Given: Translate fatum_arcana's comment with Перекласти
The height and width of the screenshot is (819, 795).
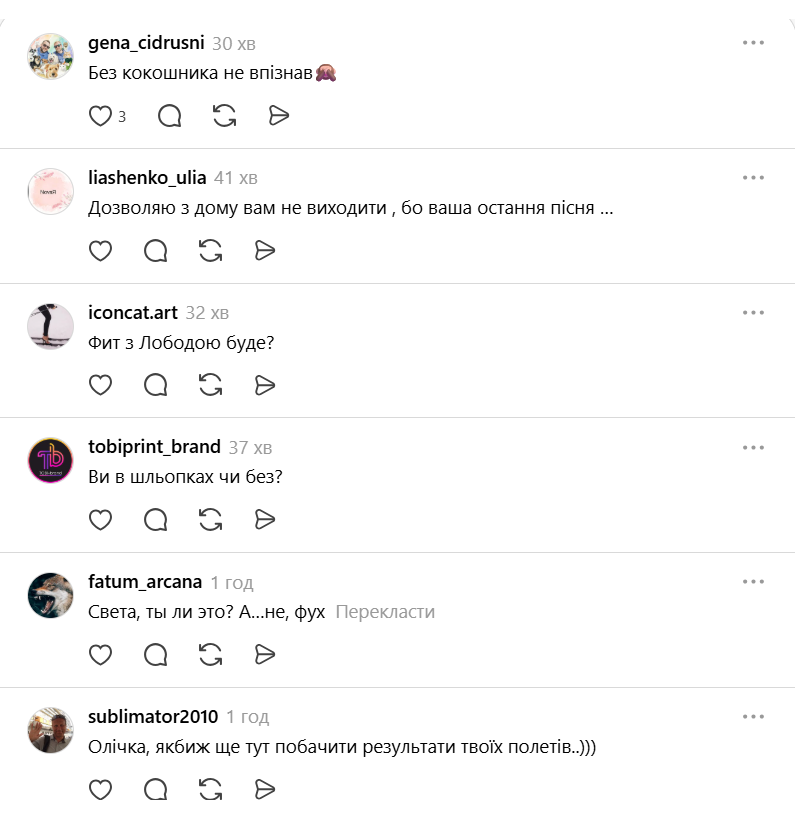Looking at the screenshot, I should pyautogui.click(x=385, y=612).
